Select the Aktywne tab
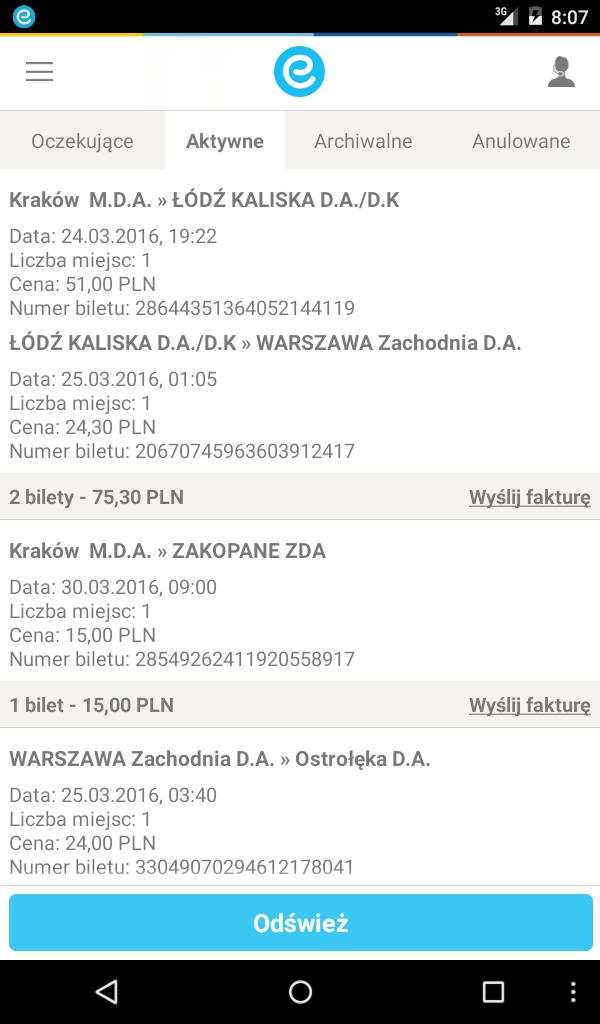Image resolution: width=600 pixels, height=1024 pixels. pyautogui.click(x=225, y=141)
